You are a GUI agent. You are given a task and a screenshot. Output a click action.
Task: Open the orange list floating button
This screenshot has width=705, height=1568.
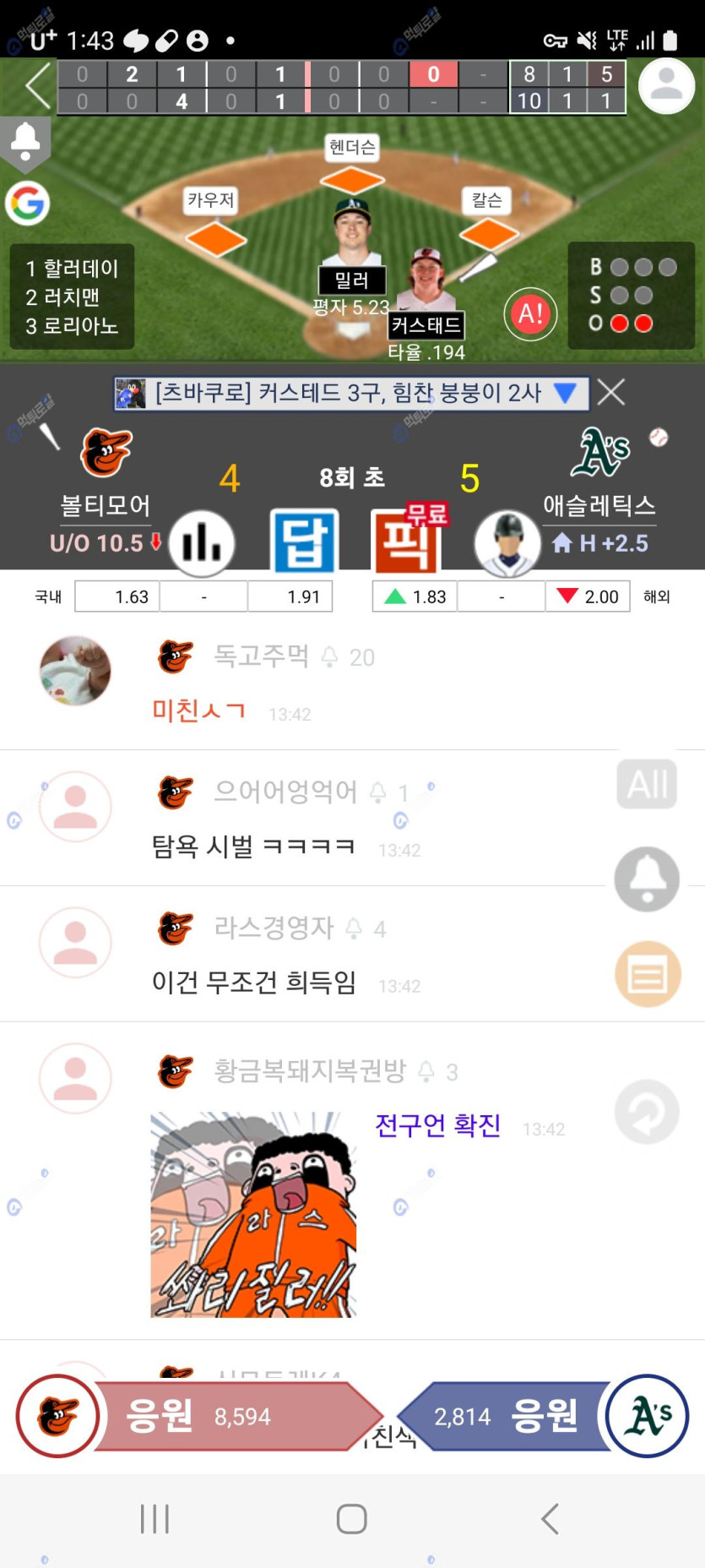tap(647, 974)
